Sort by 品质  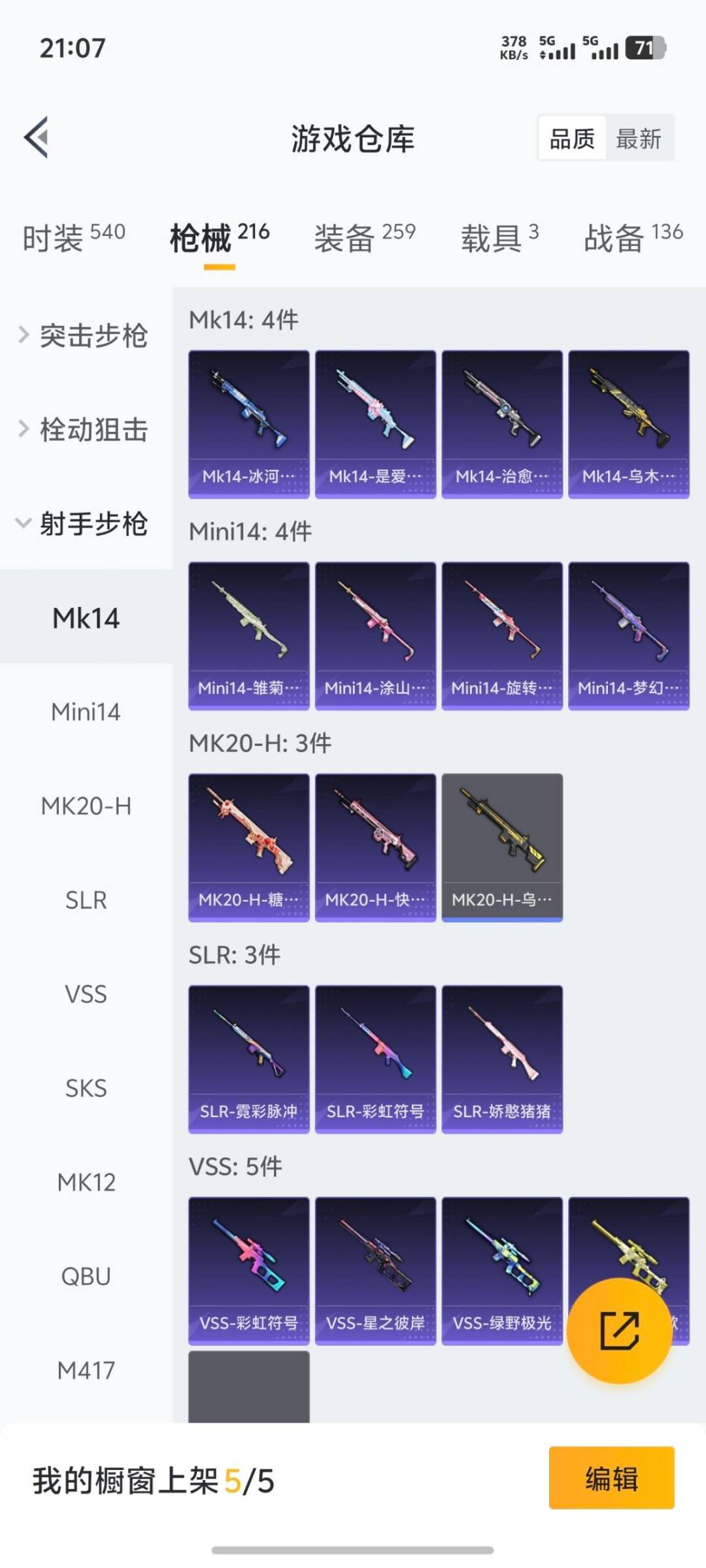[572, 139]
